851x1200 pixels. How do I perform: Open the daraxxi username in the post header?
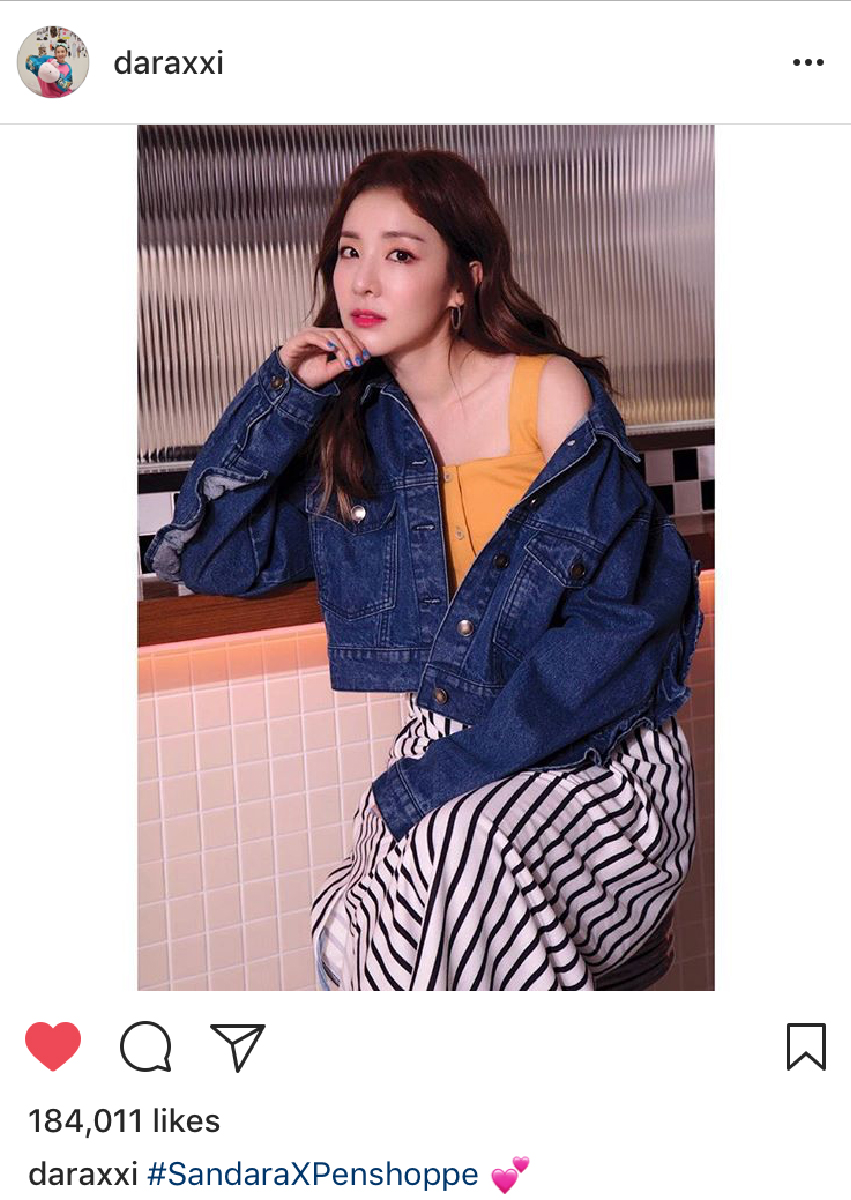click(168, 63)
